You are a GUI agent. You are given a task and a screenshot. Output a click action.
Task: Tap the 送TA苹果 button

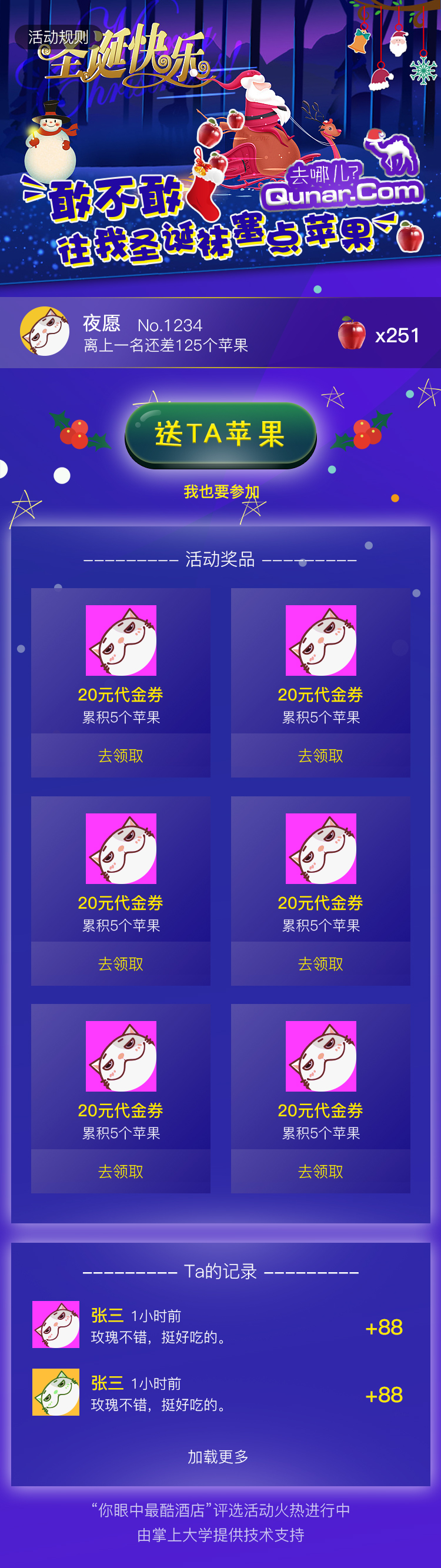(220, 434)
